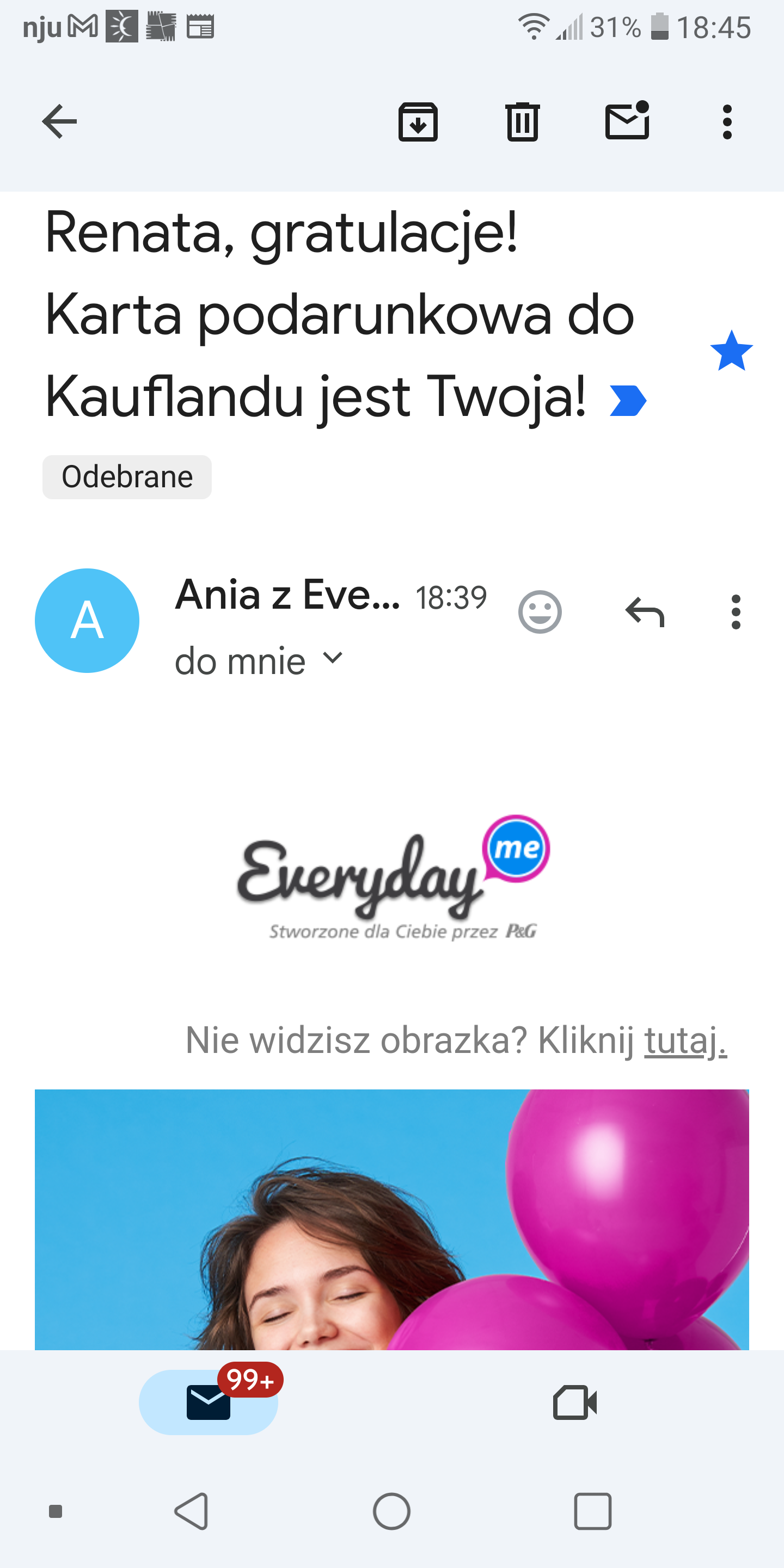The image size is (784, 1568).
Task: Open sender avatar of Ania
Action: [x=87, y=620]
